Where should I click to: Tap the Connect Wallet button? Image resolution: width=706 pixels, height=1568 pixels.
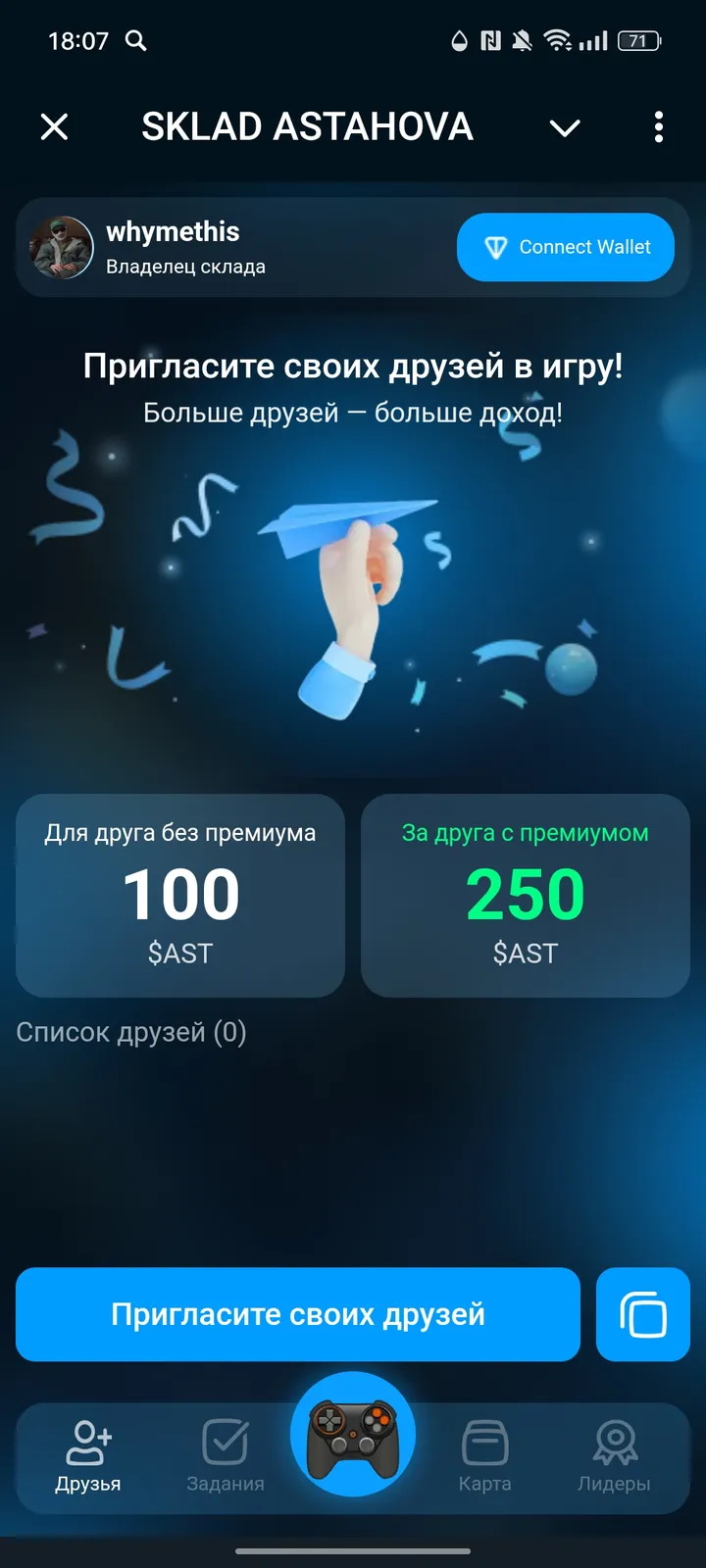click(566, 247)
